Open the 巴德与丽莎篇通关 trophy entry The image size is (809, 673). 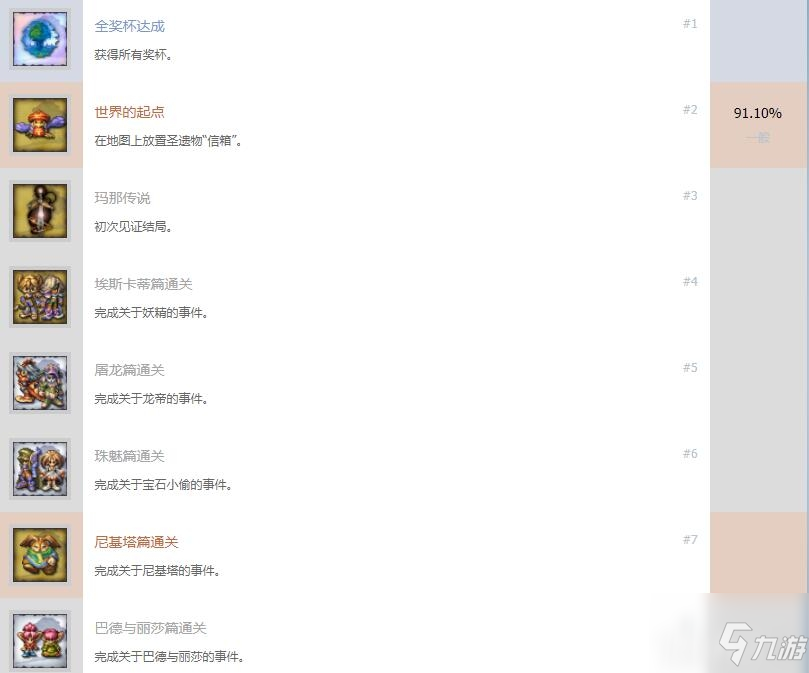point(150,628)
